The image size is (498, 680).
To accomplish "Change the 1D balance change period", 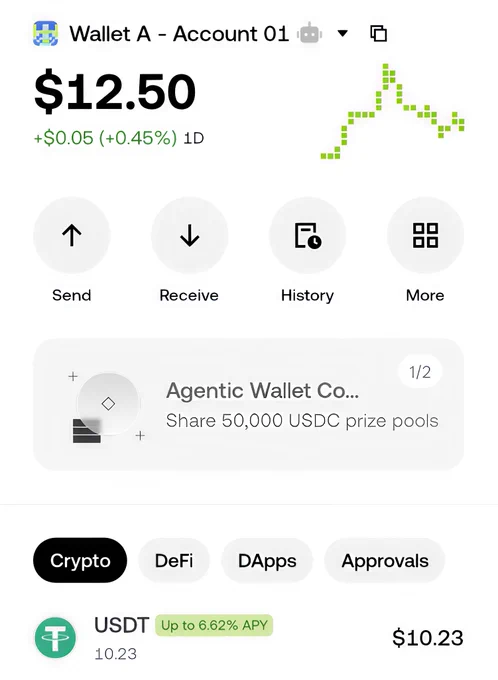I will coord(194,138).
